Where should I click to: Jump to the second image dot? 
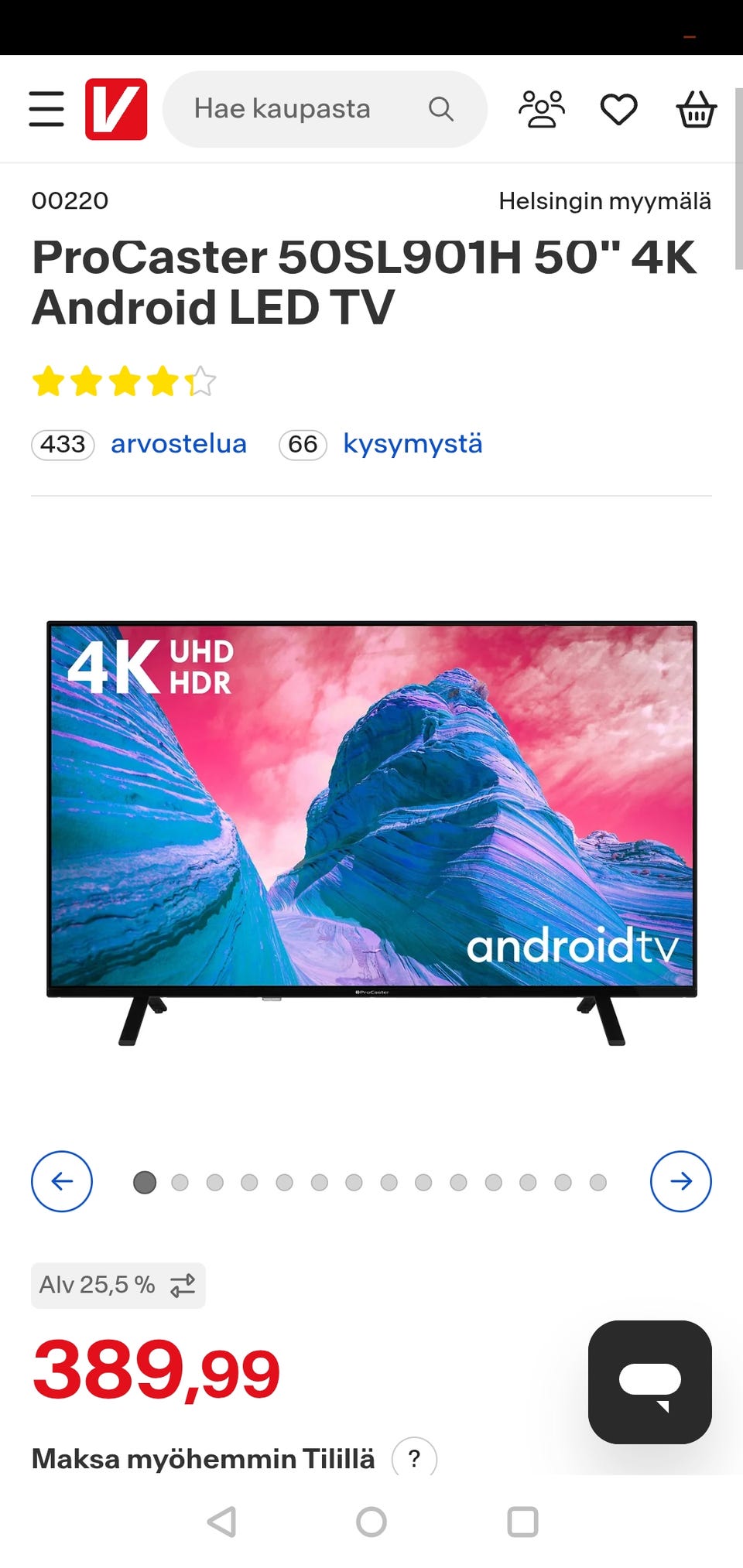click(x=180, y=1182)
